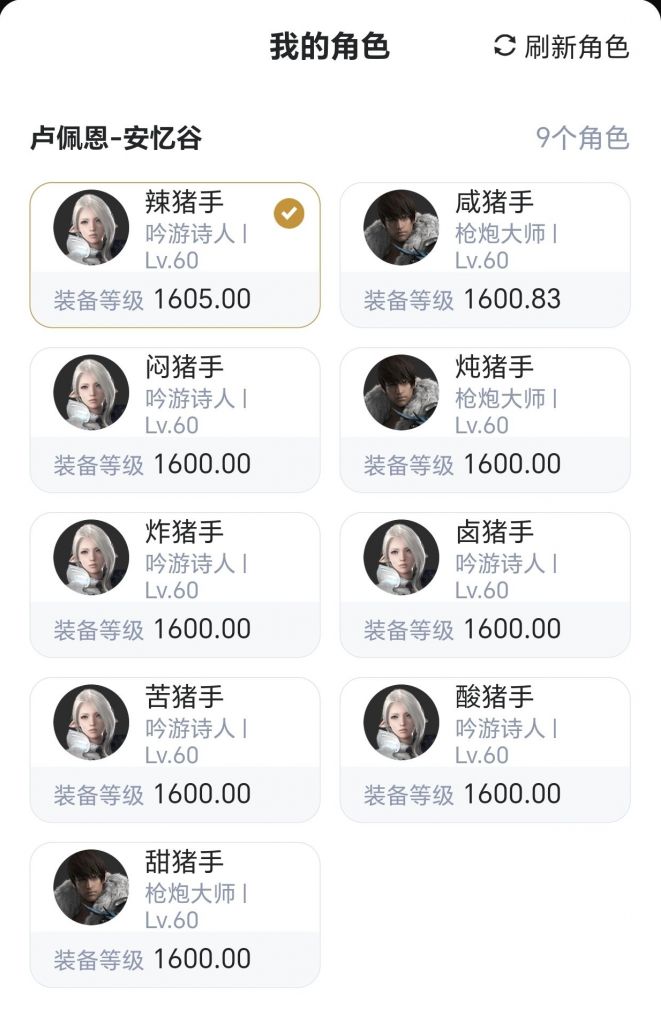Switch to the 炸猪手 character

click(x=175, y=584)
